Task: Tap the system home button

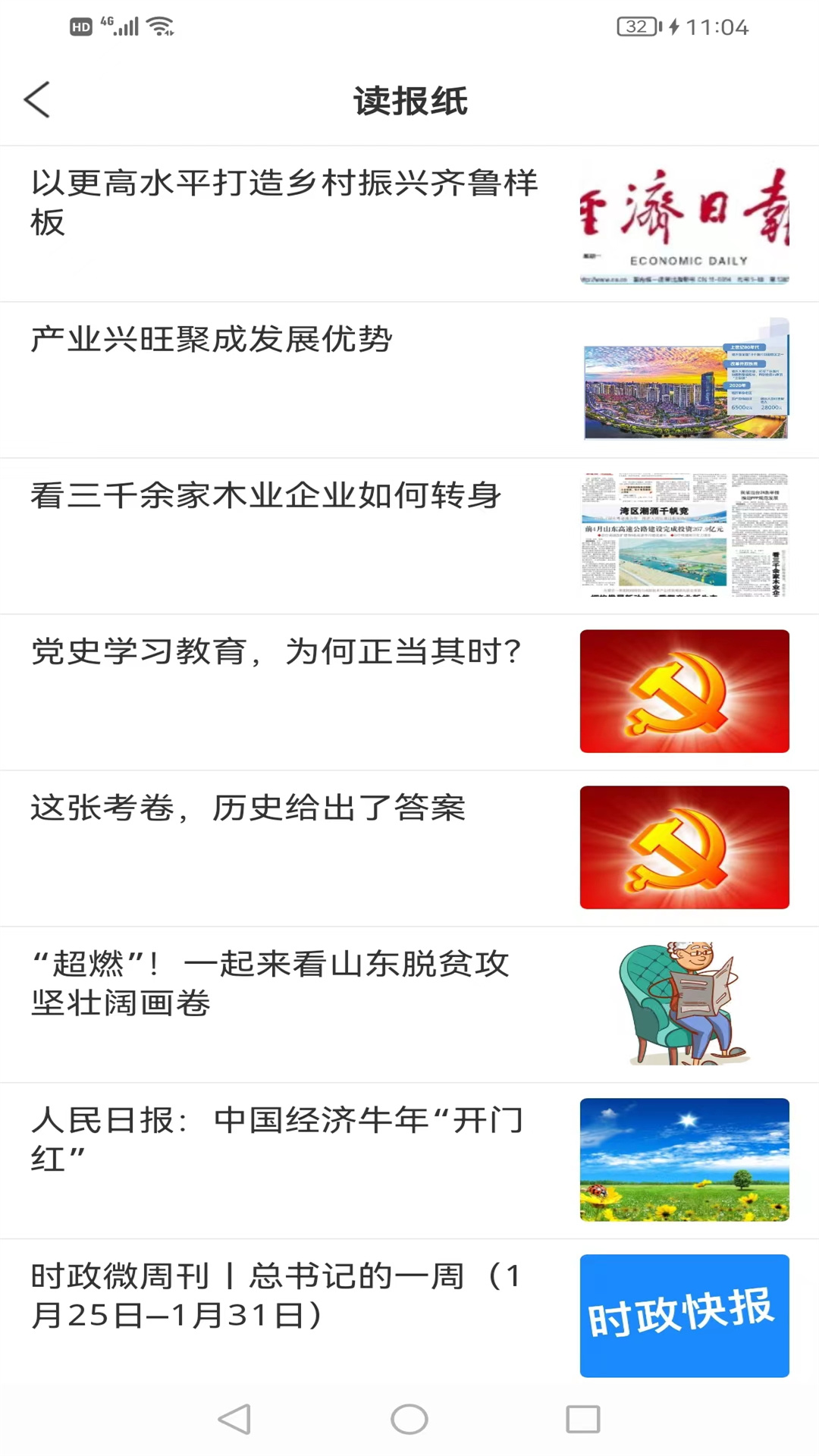Action: [409, 1420]
